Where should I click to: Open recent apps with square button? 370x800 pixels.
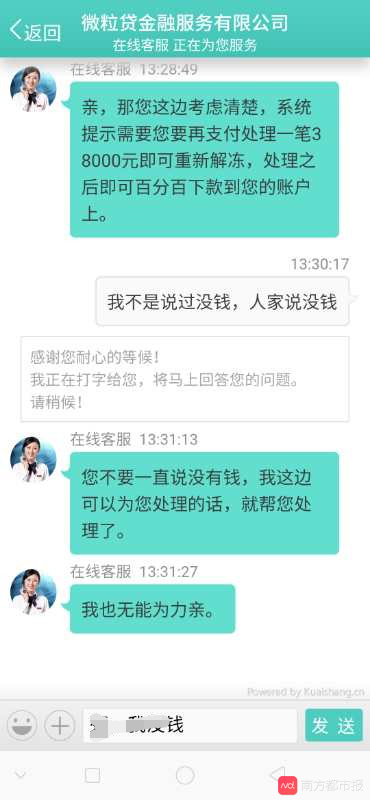click(x=92, y=776)
